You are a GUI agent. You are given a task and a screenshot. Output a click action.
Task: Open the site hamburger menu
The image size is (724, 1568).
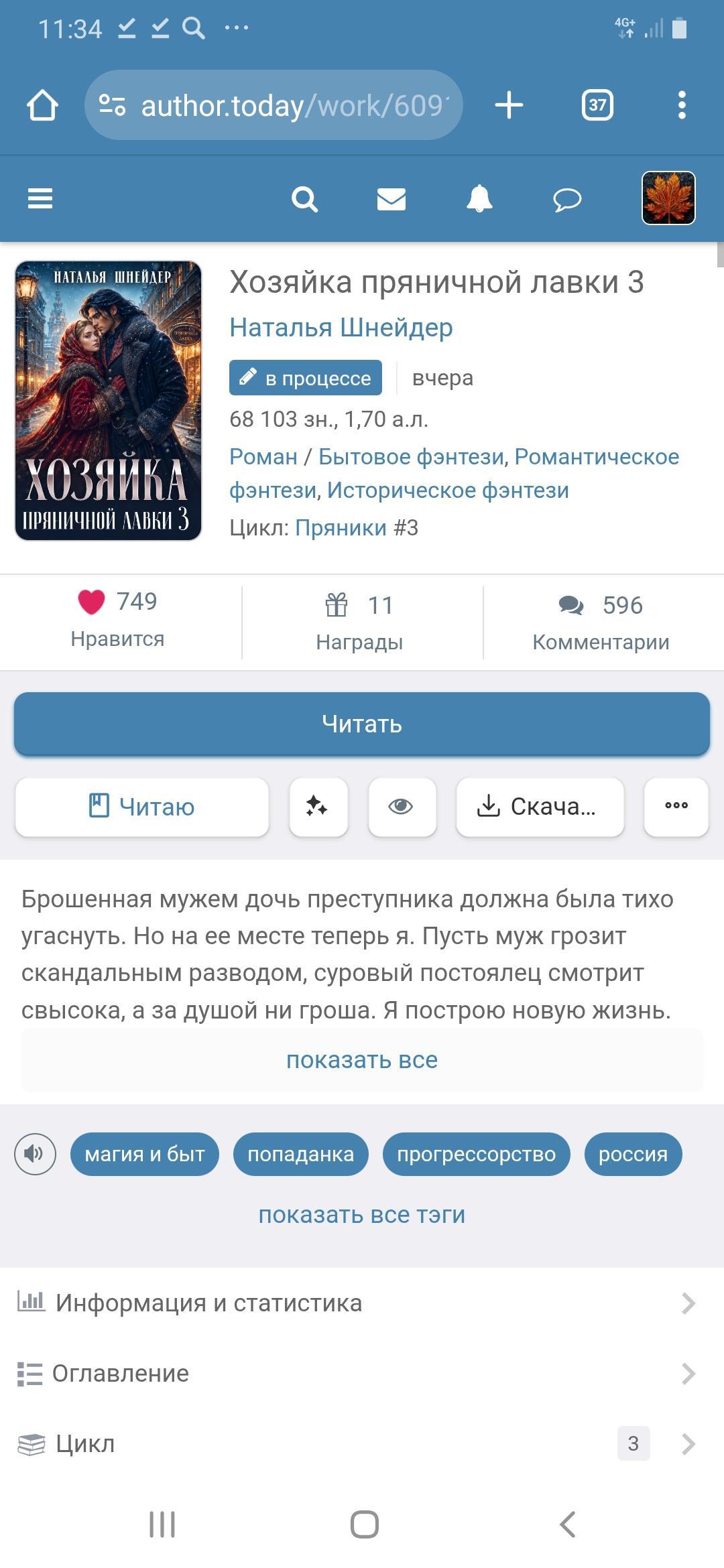point(40,199)
